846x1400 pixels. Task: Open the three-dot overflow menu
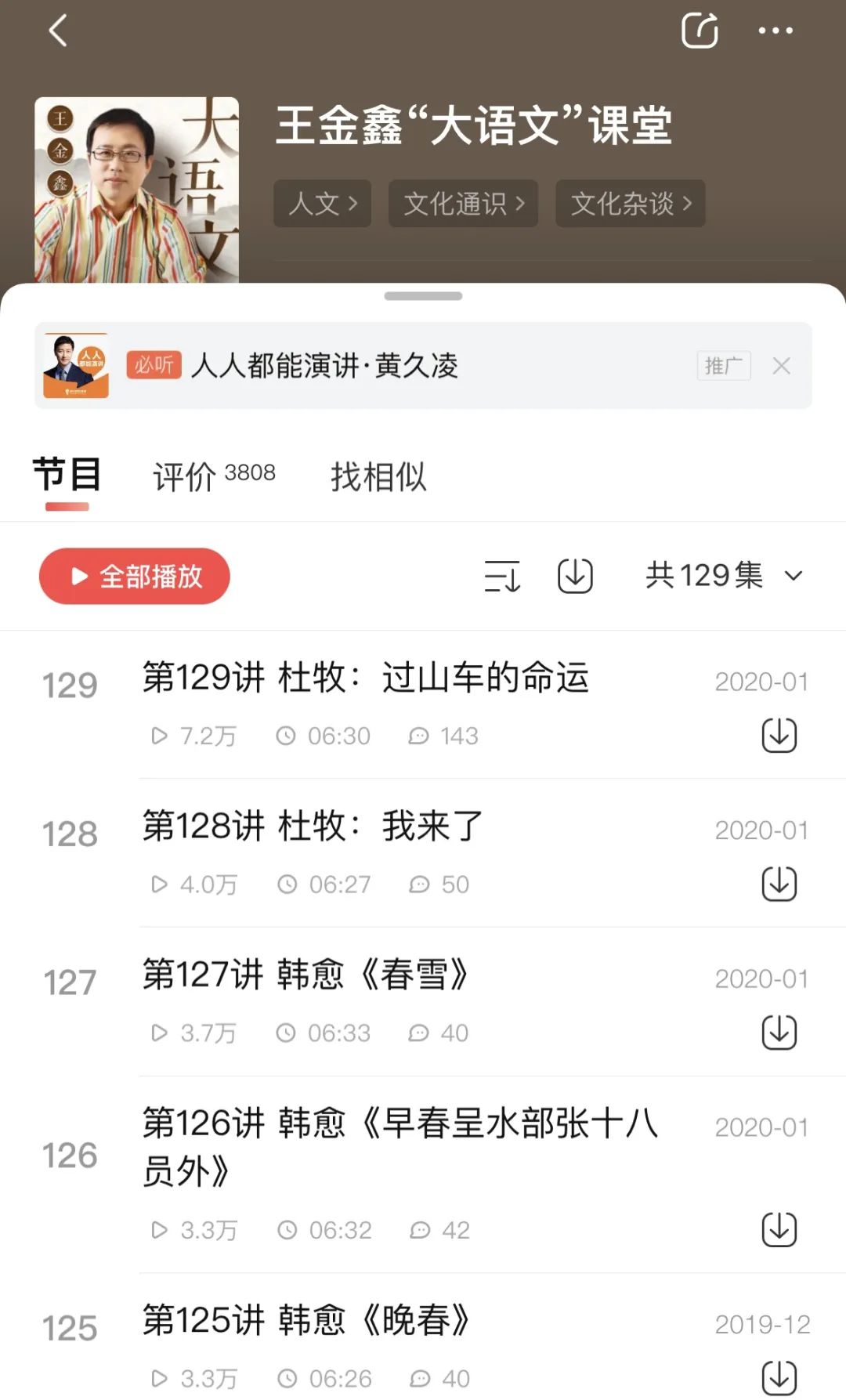tap(775, 31)
